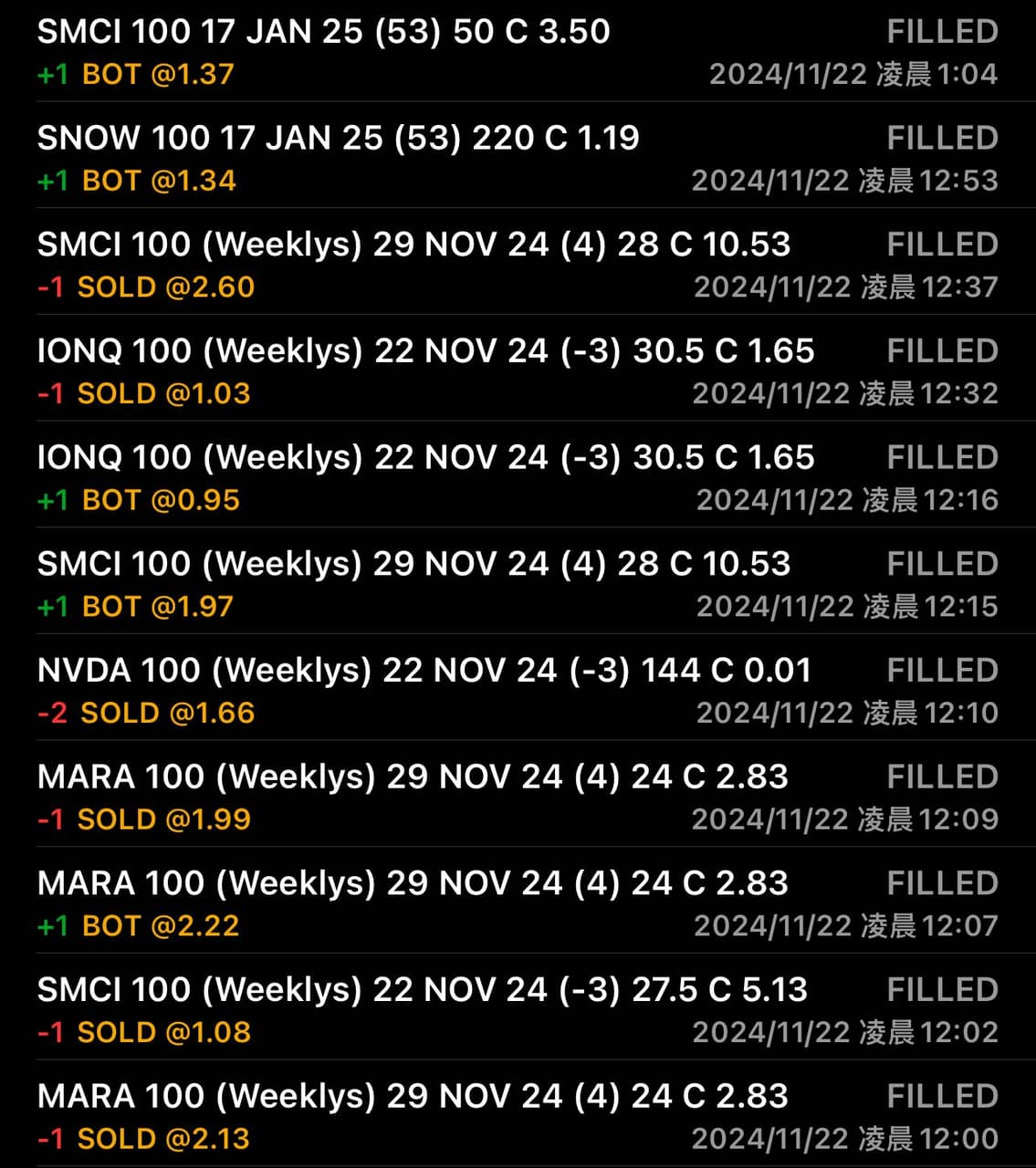Open the NVDA 144 C sold order
This screenshot has width=1036, height=1168.
point(518,691)
